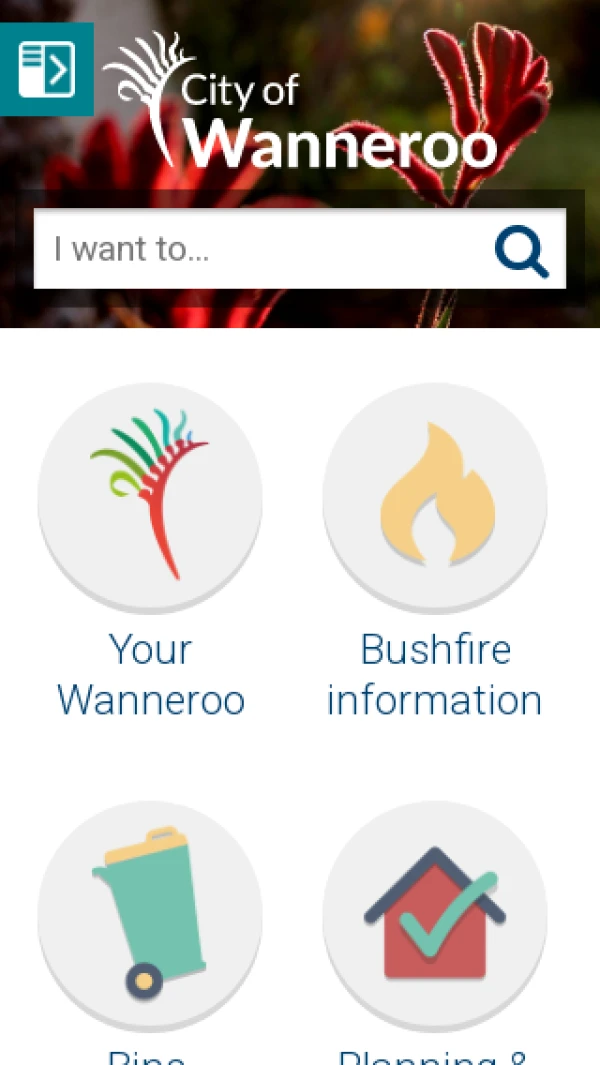Open Your Wanneroo section
Viewport: 600px width, 1065px height.
(x=150, y=497)
